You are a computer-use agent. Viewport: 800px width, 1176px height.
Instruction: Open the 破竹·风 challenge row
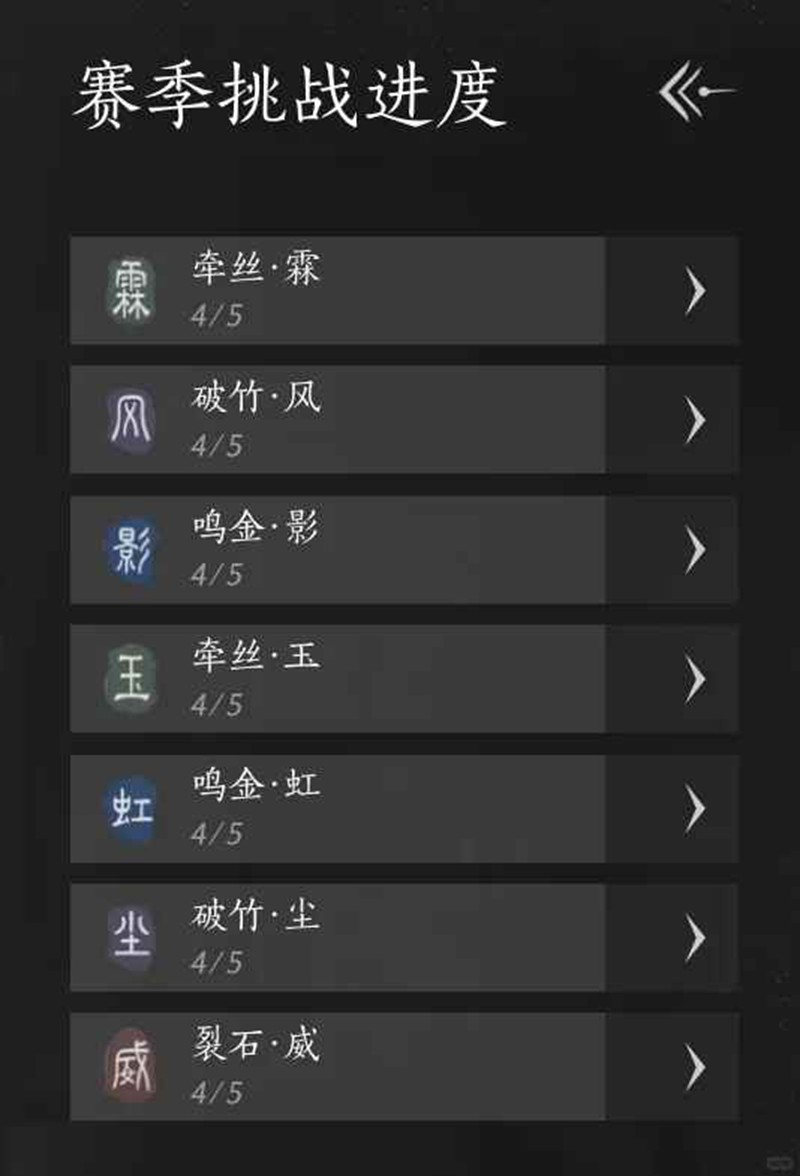pyautogui.click(x=404, y=420)
